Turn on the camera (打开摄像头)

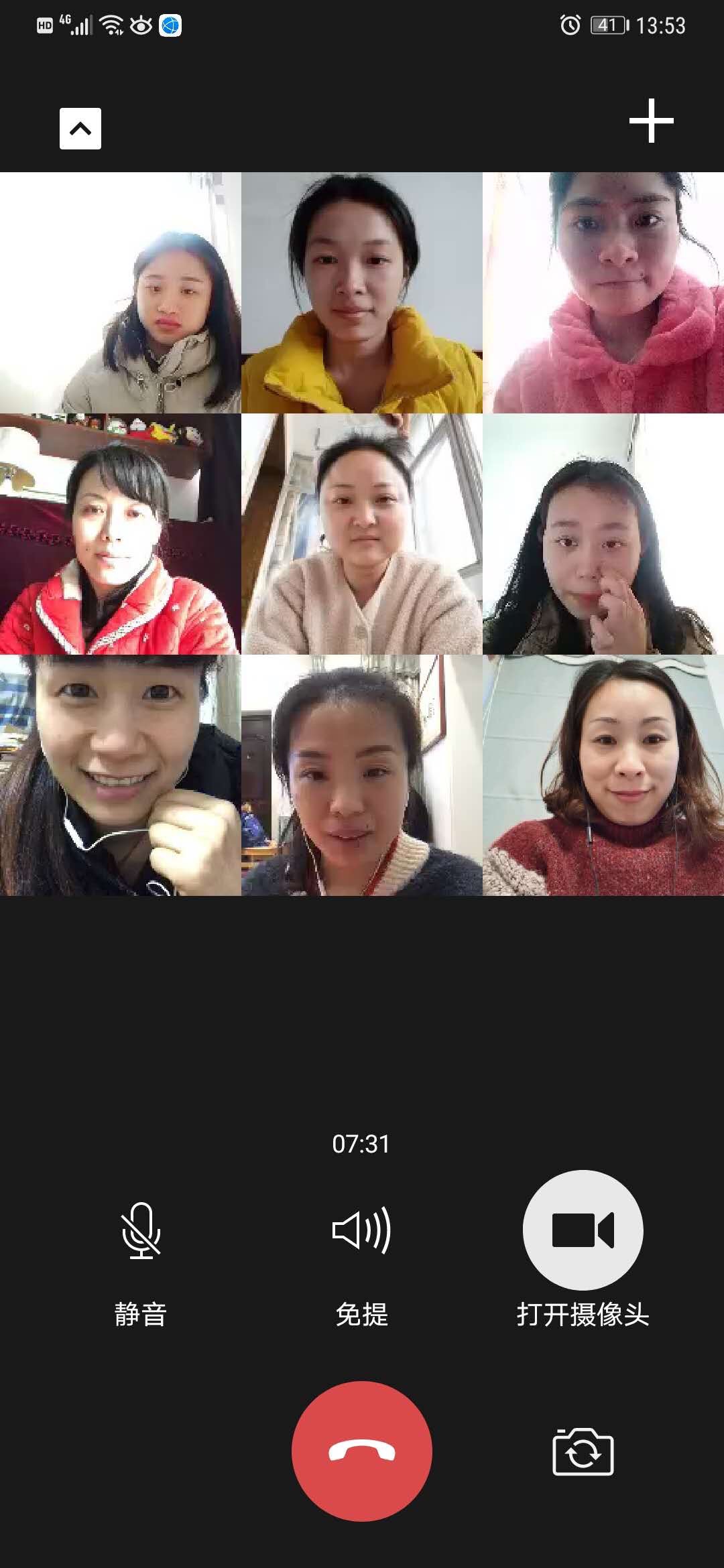click(583, 1230)
